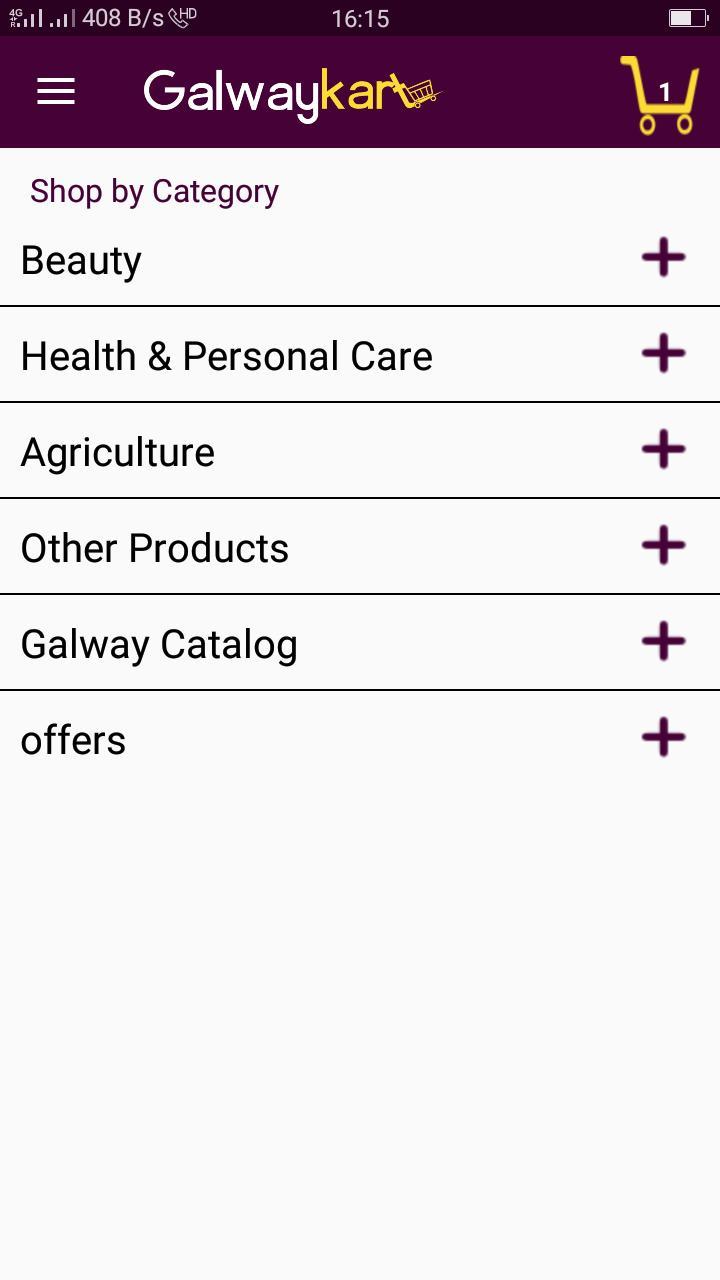The width and height of the screenshot is (720, 1280).
Task: Open the offers category
Action: coord(72,740)
